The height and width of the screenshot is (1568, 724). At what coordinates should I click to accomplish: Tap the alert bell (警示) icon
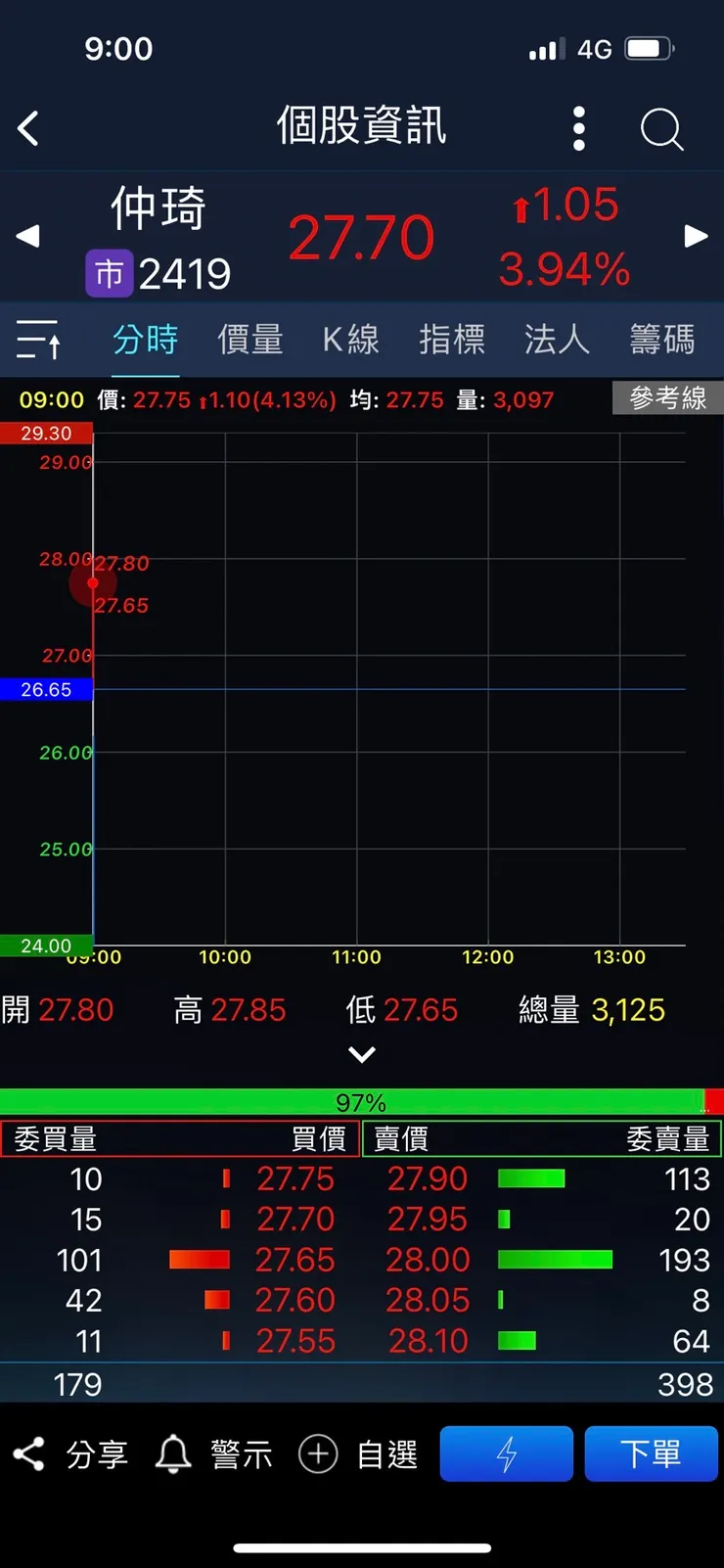pos(173,1453)
